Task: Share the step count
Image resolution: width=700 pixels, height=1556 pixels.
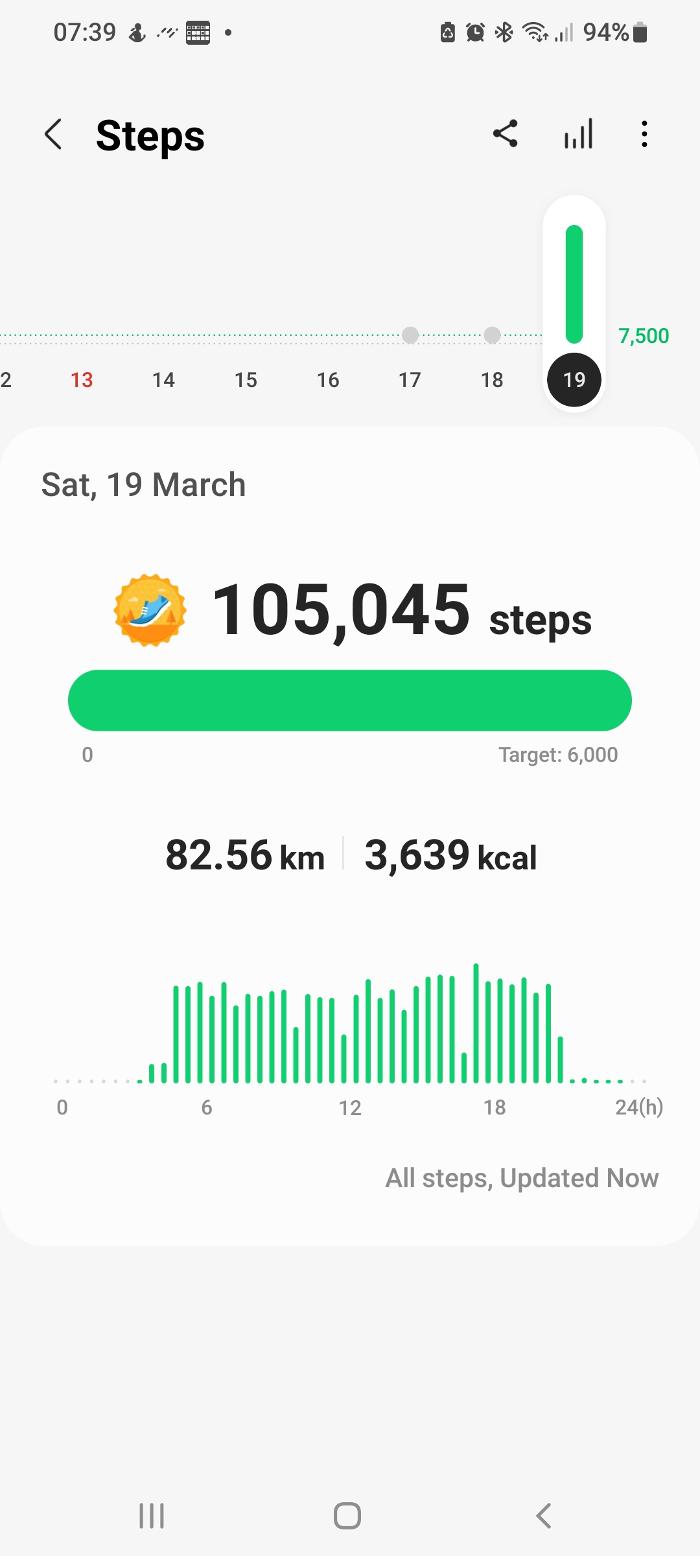Action: coord(505,134)
